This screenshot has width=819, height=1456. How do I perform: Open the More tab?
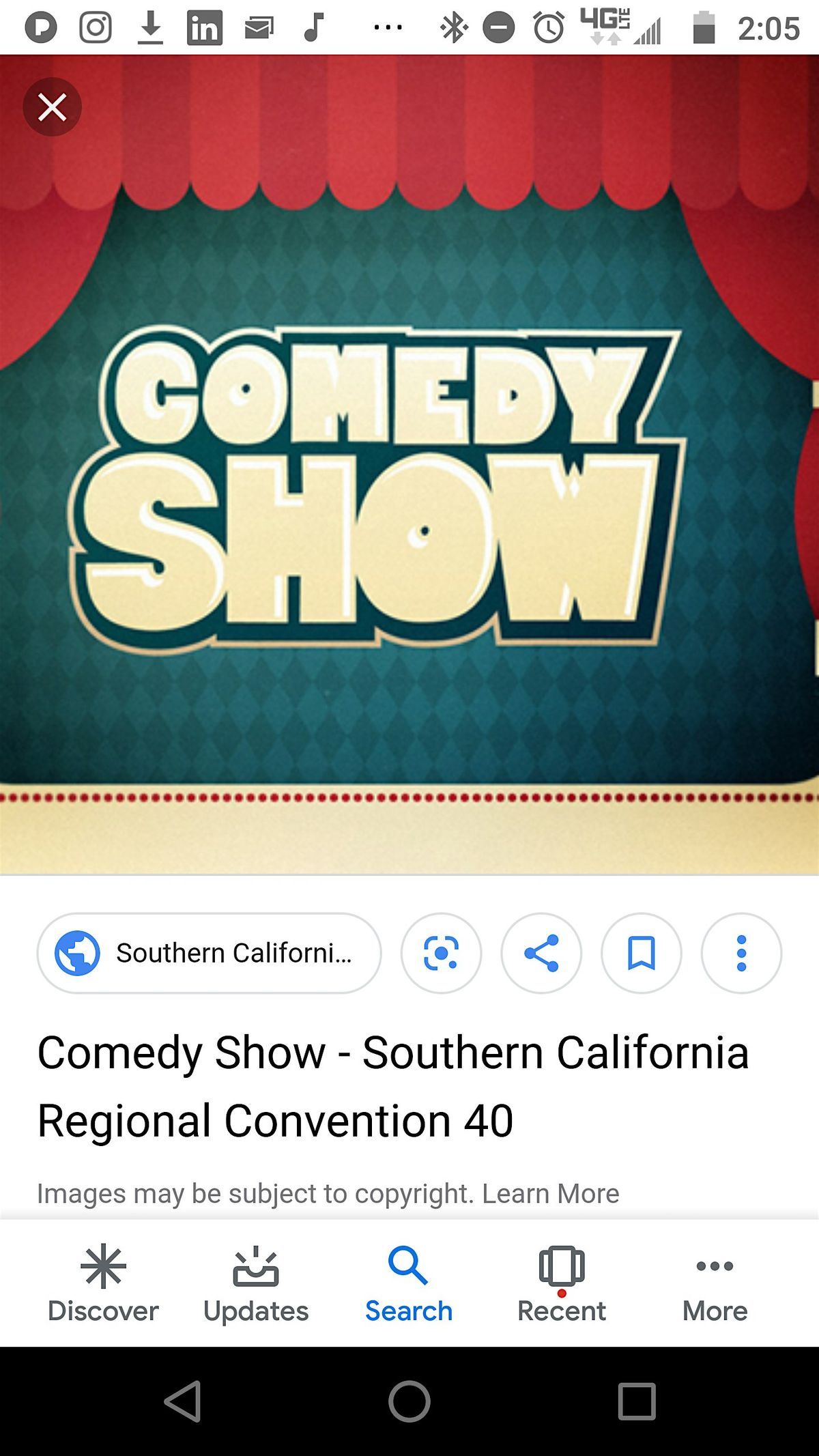715,1283
